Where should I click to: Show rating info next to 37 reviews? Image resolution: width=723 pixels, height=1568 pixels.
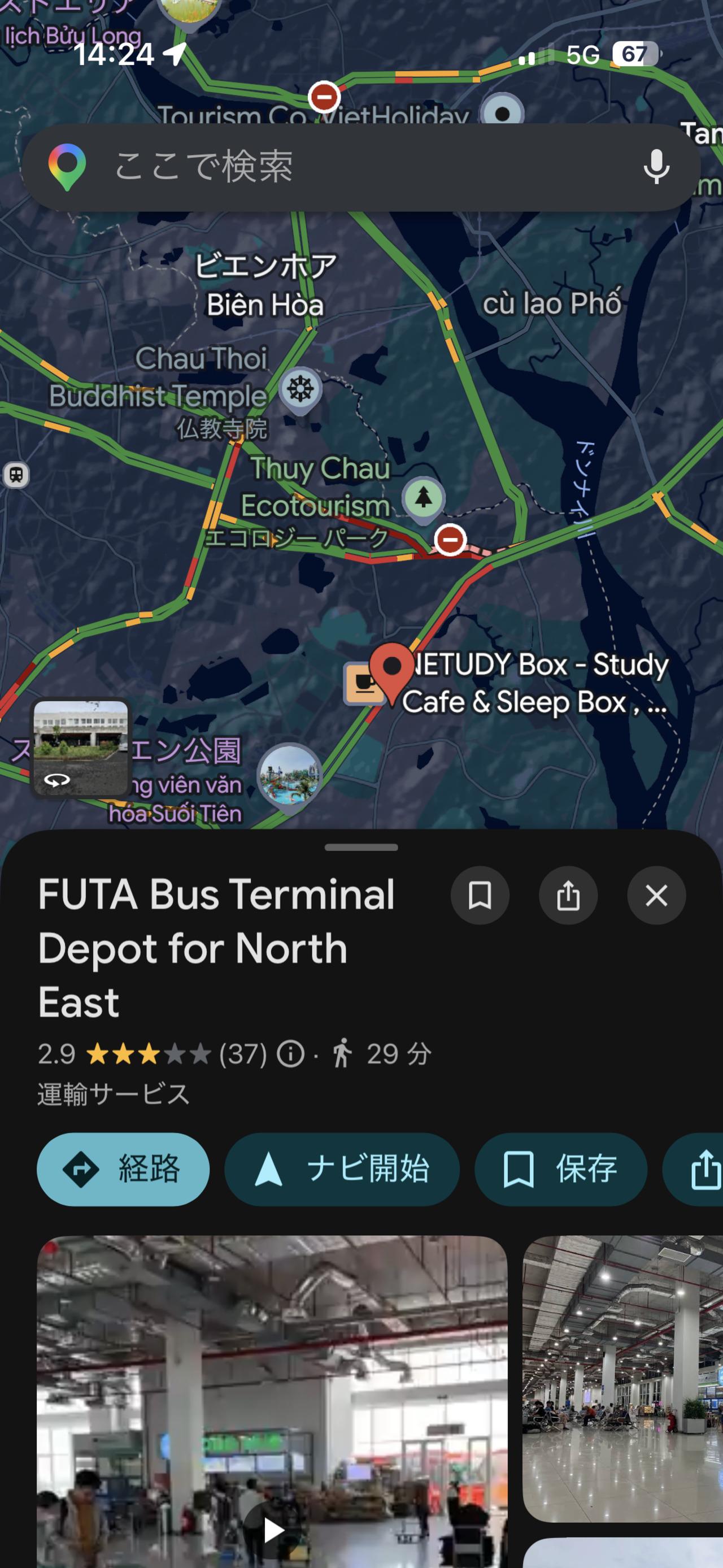290,1054
